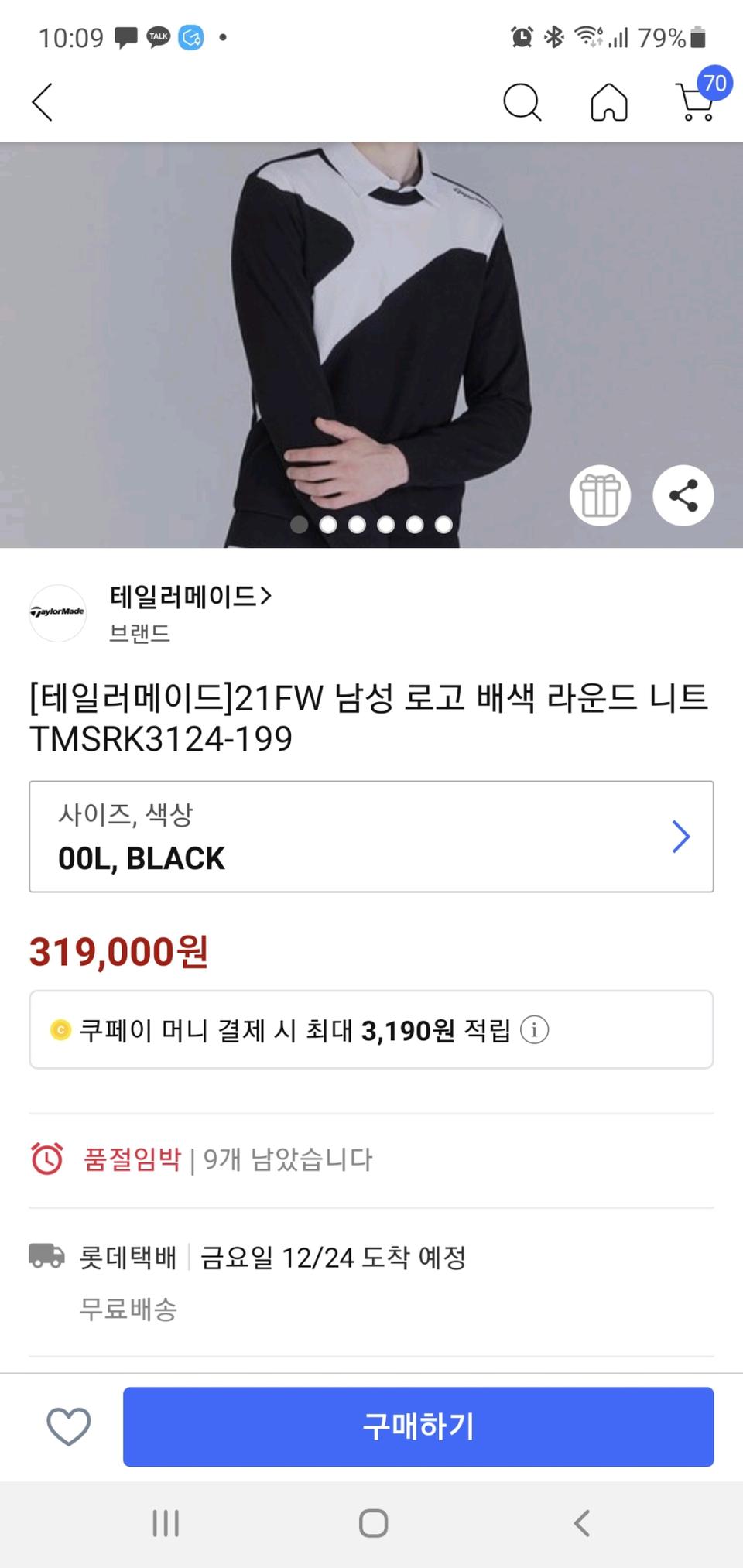Viewport: 743px width, 1568px height.
Task: Open the share icon on the product photo
Action: (682, 495)
